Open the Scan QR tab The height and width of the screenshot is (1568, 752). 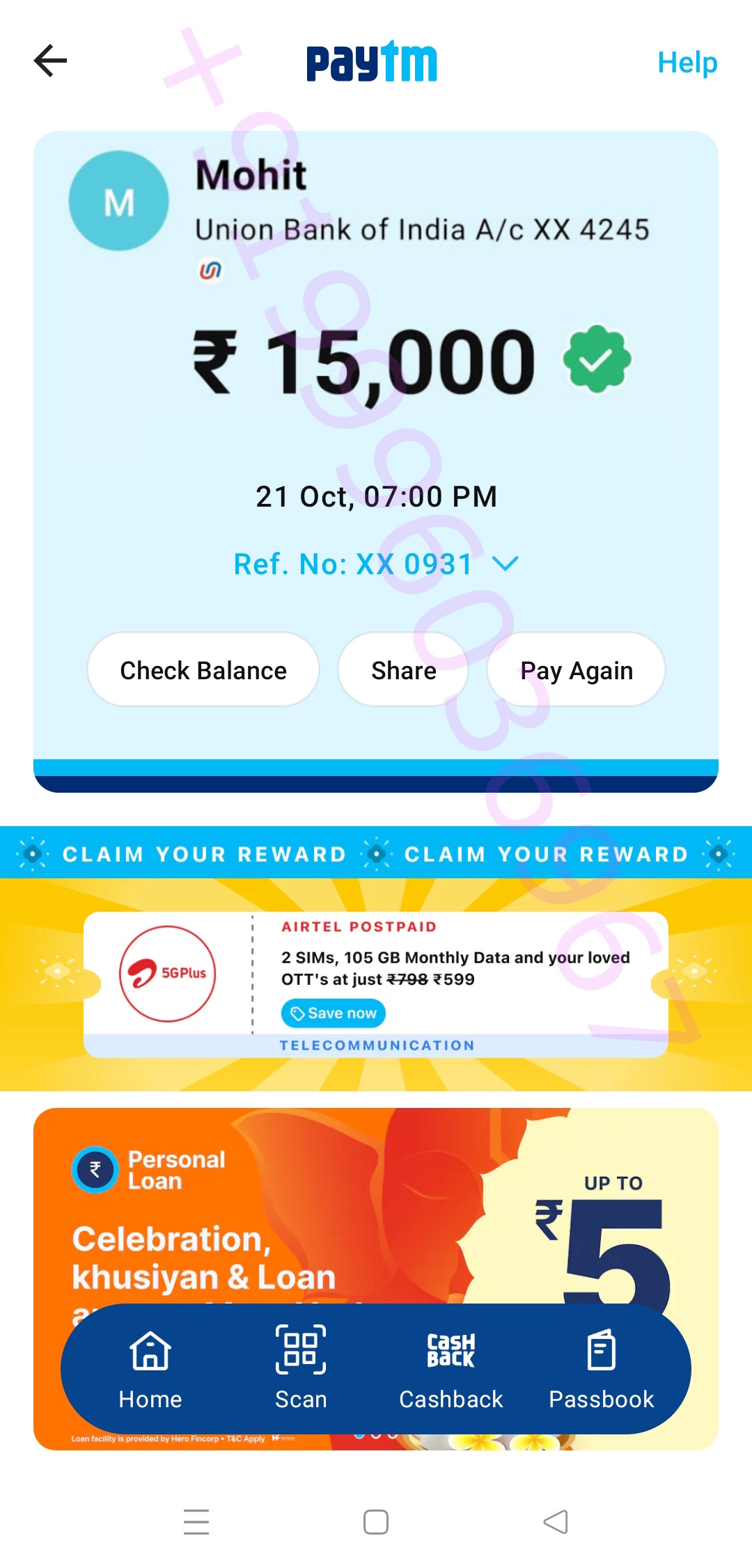pos(301,1370)
